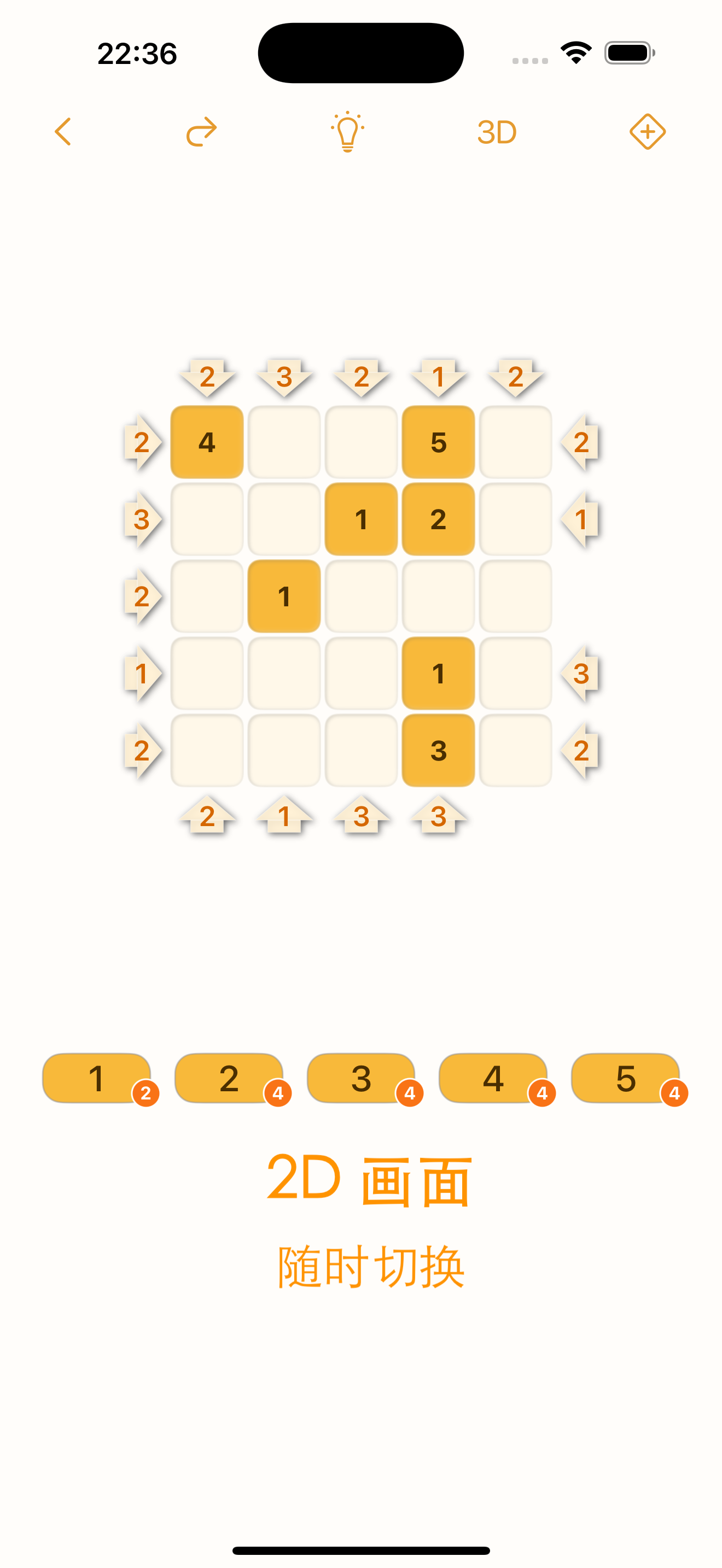Tap the empty cell between tiles 4 and 5
Image resolution: width=722 pixels, height=1568 pixels.
tap(284, 442)
